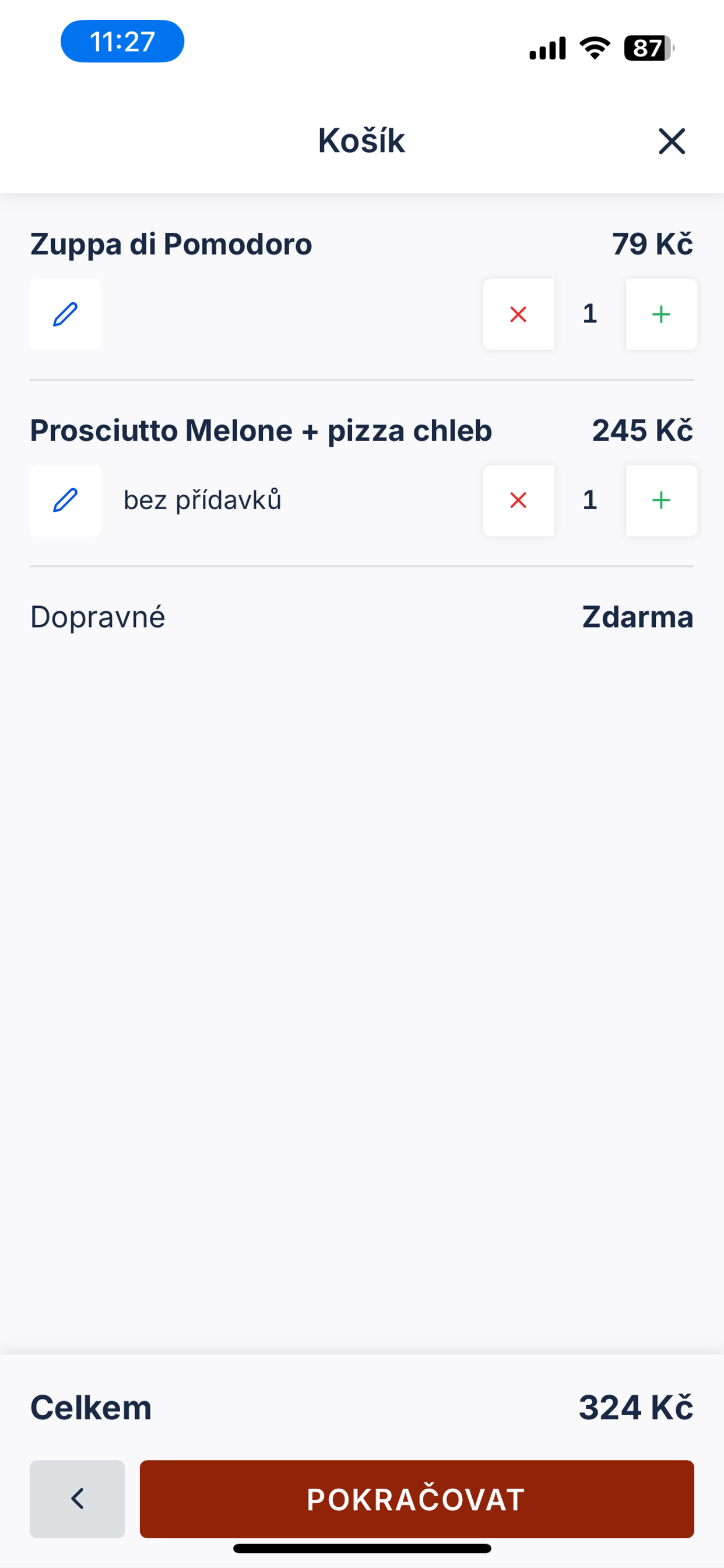Go back with the arrow button

tap(78, 1499)
